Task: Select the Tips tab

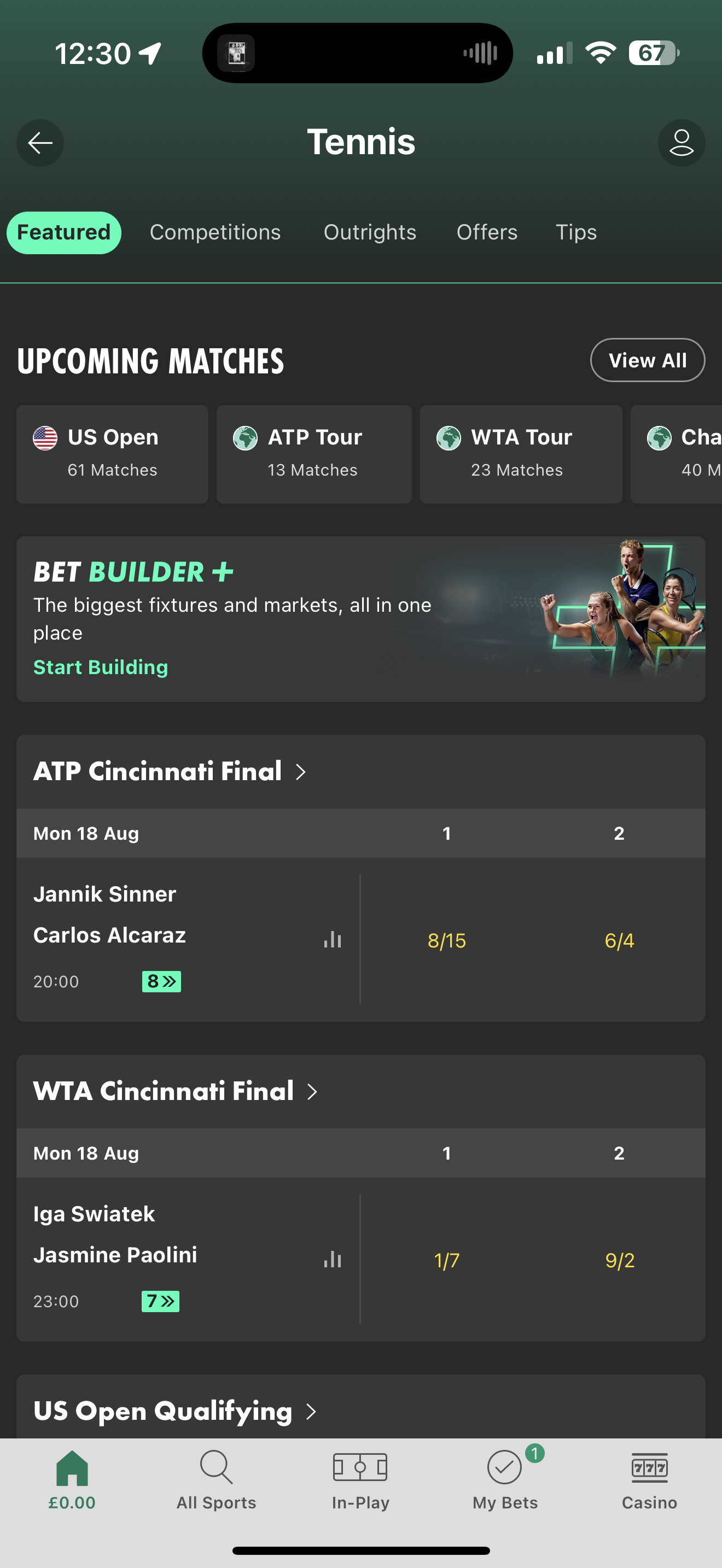Action: point(576,232)
